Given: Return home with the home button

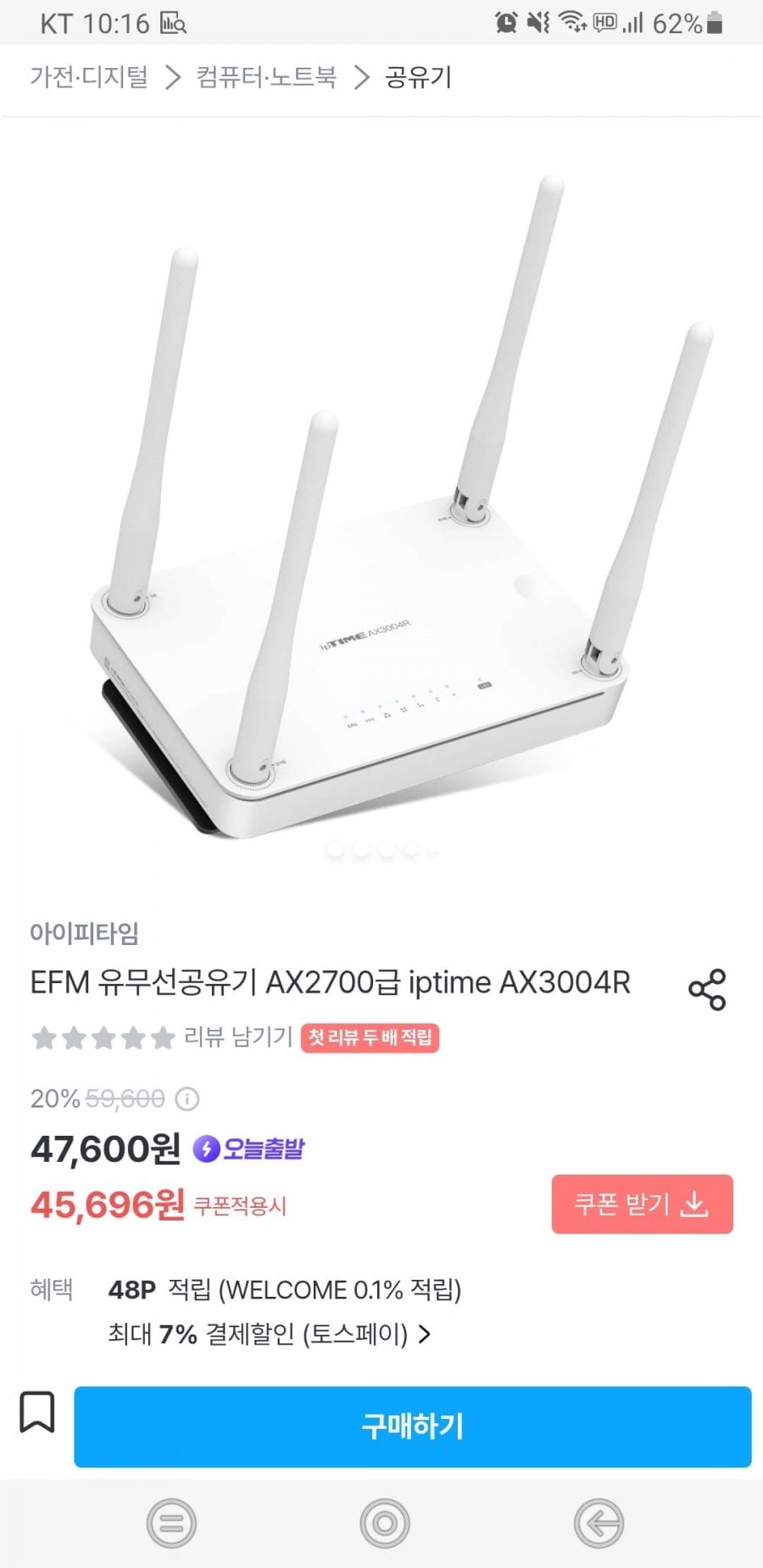Looking at the screenshot, I should point(384,1523).
